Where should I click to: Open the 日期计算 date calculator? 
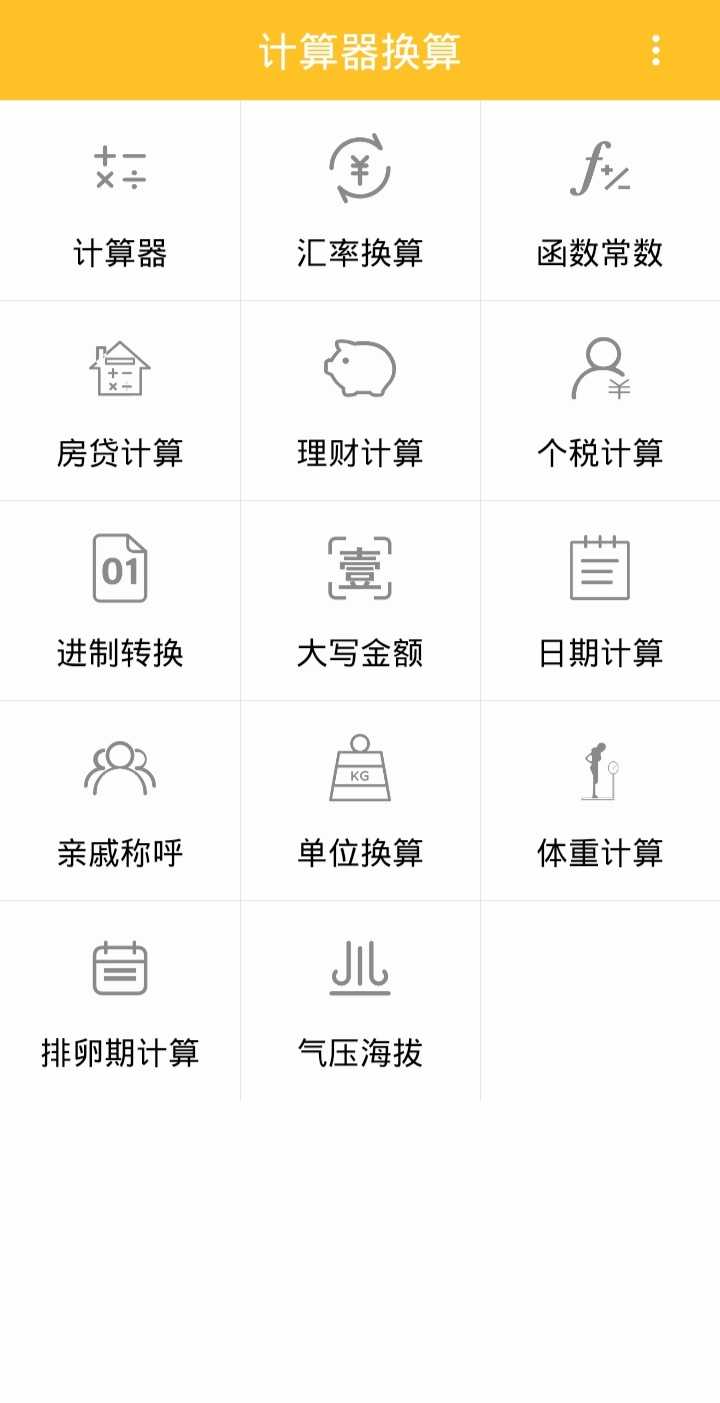[x=600, y=601]
